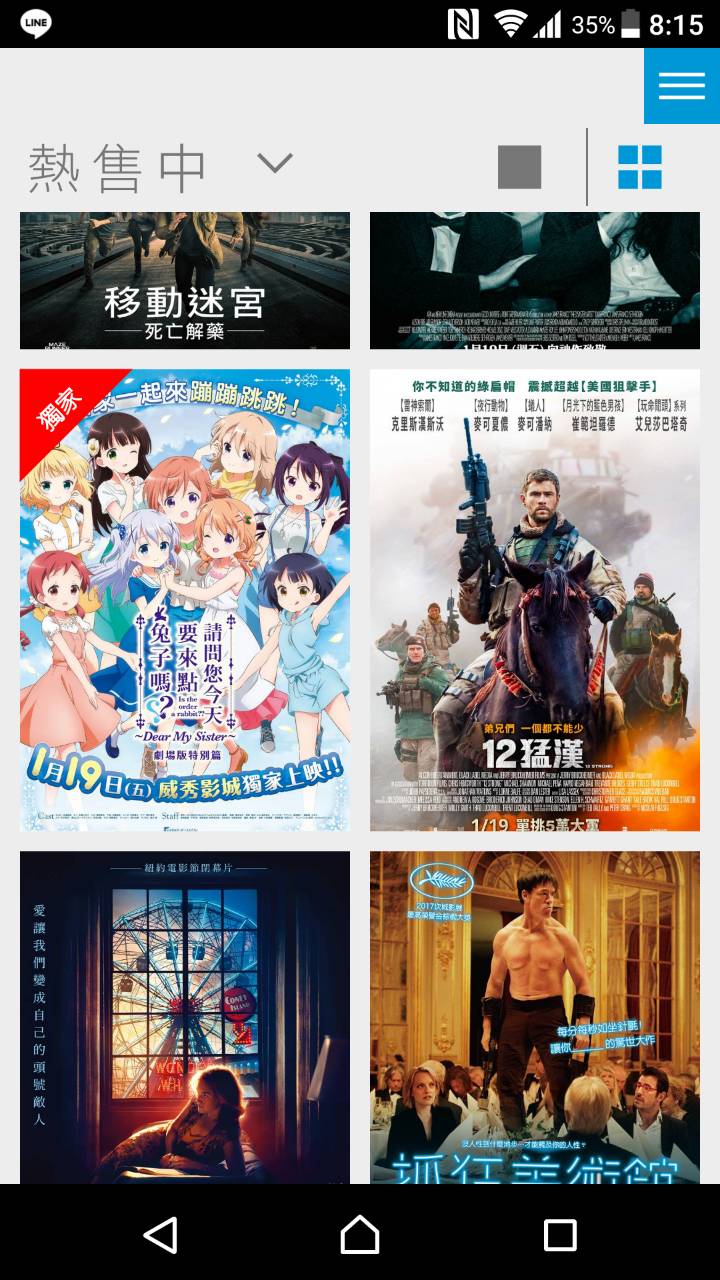
Task: Switch to grid view layout
Action: 640,167
